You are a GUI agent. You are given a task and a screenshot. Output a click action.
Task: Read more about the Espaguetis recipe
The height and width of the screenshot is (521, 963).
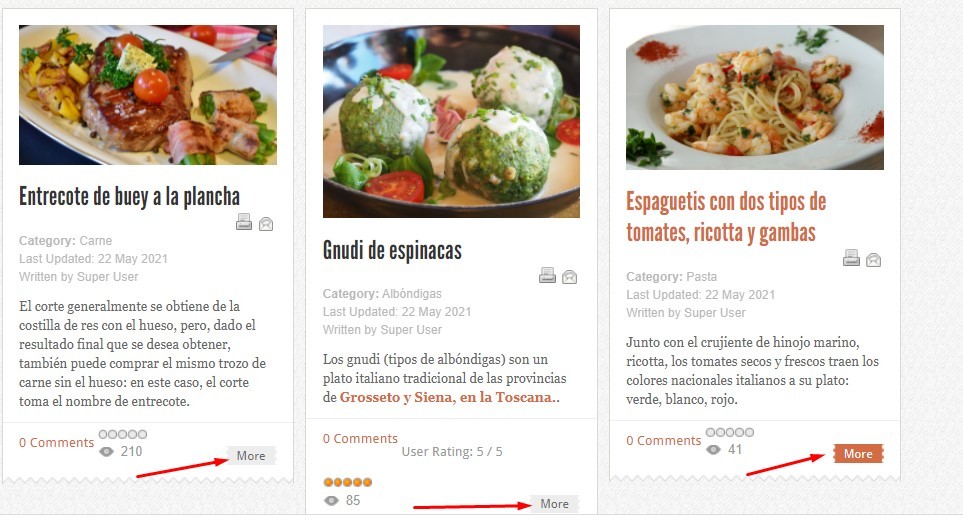(858, 454)
